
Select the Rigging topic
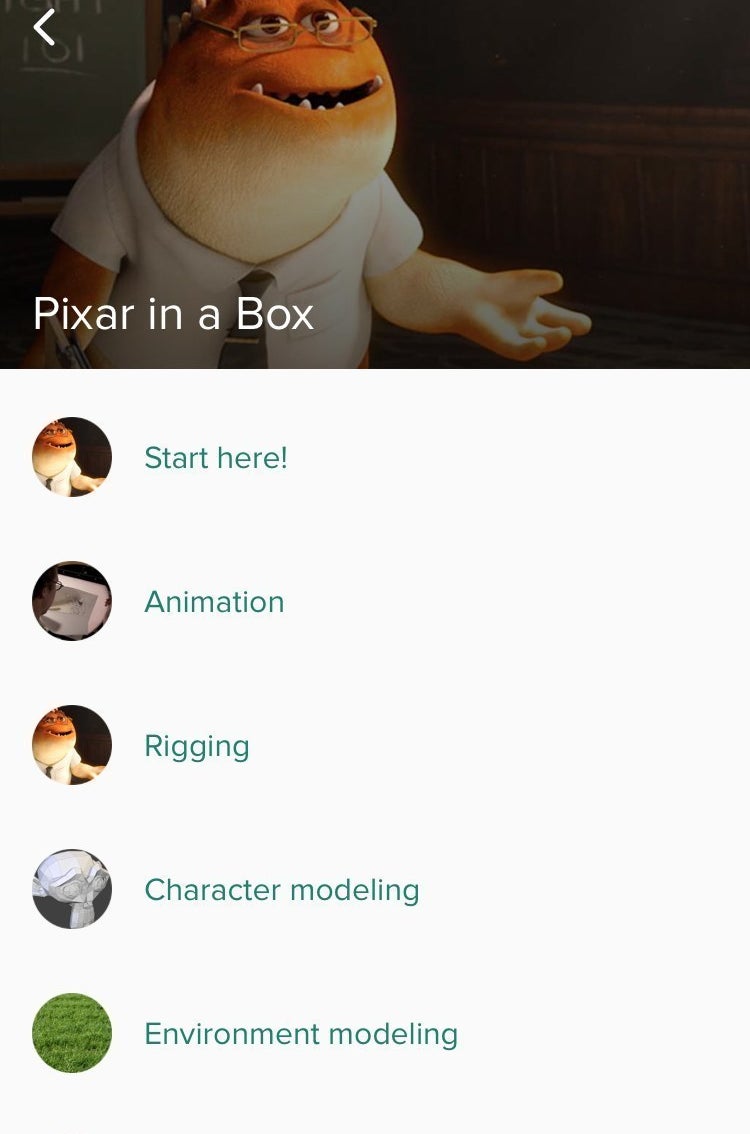pyautogui.click(x=196, y=746)
